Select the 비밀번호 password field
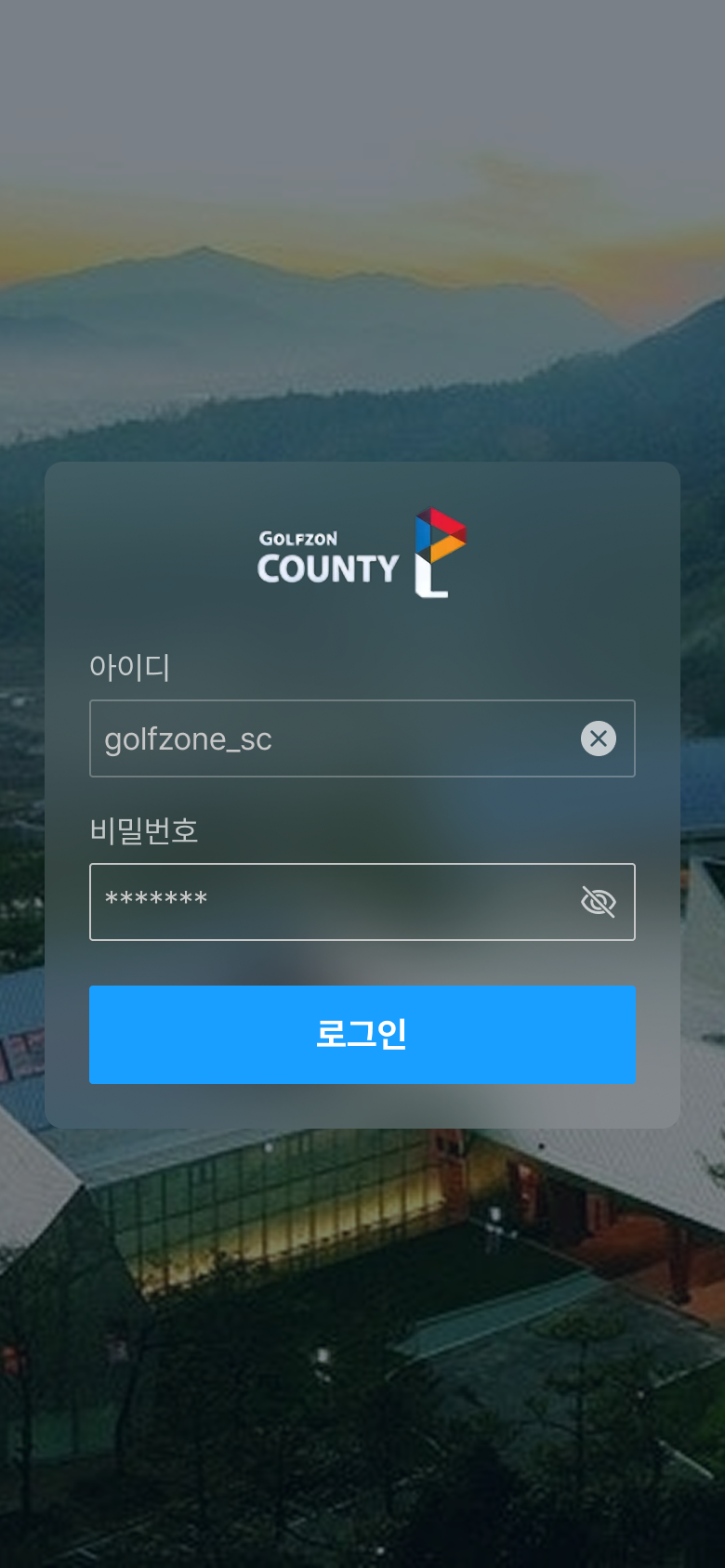 325,902
